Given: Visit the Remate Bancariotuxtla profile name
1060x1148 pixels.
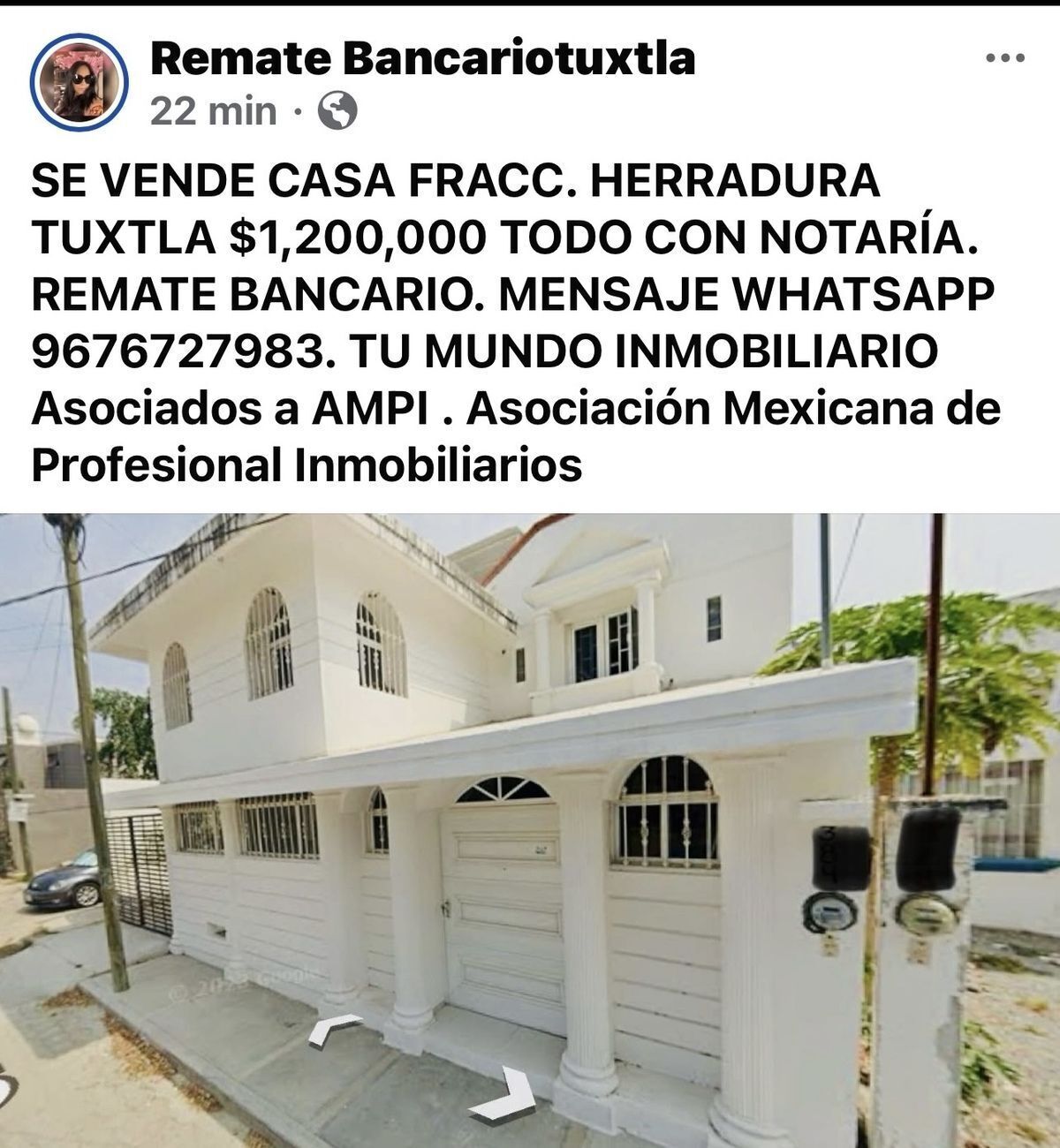Looking at the screenshot, I should point(422,59).
